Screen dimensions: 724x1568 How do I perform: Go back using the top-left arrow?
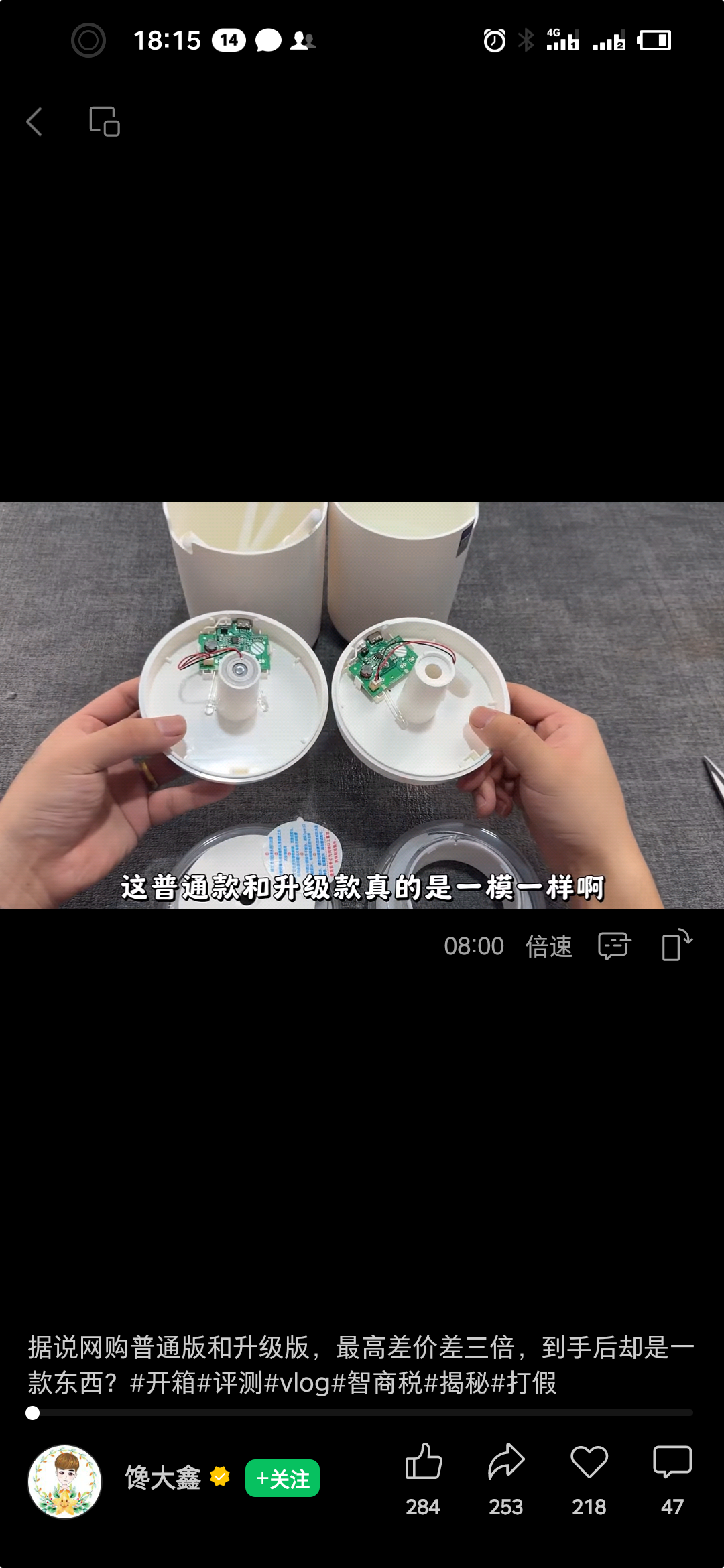coord(34,122)
